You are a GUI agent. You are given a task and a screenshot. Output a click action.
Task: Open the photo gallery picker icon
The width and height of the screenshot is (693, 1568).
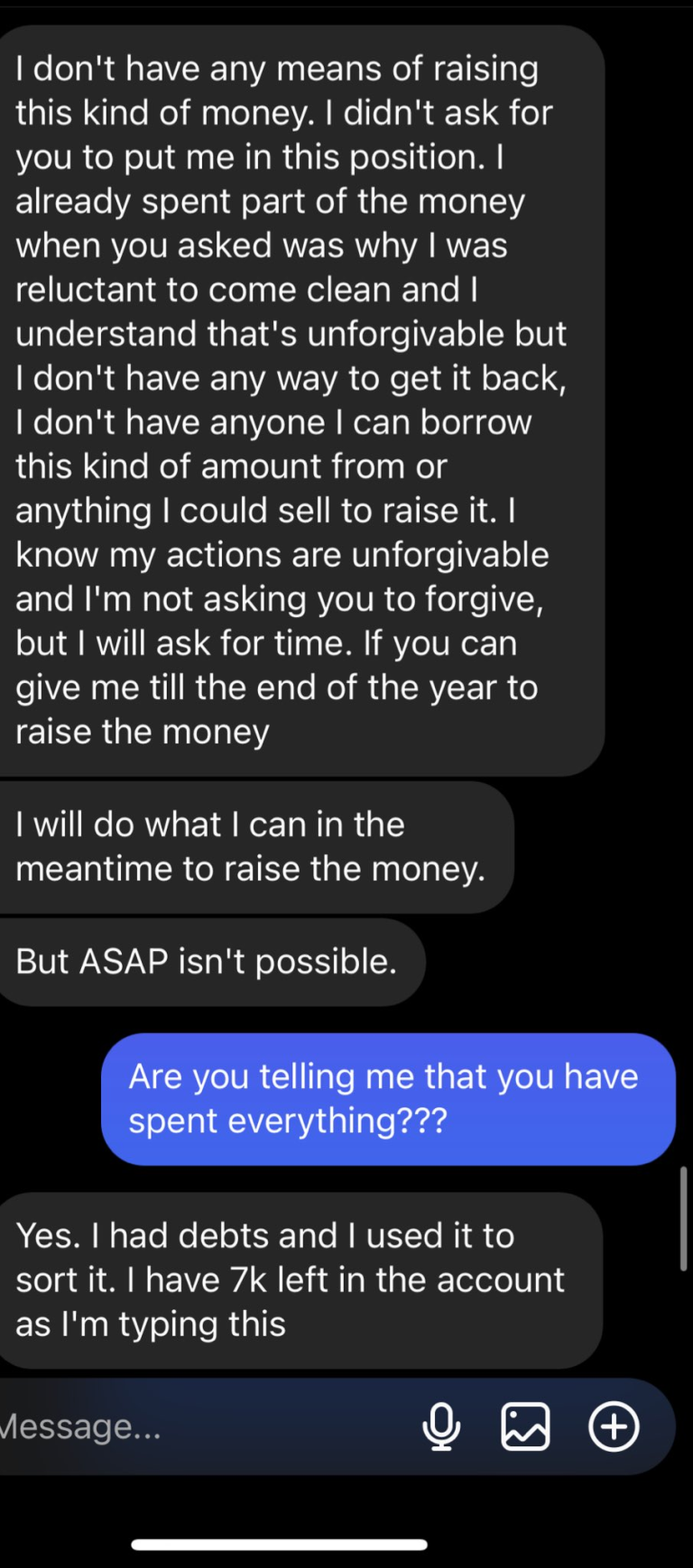[525, 1426]
